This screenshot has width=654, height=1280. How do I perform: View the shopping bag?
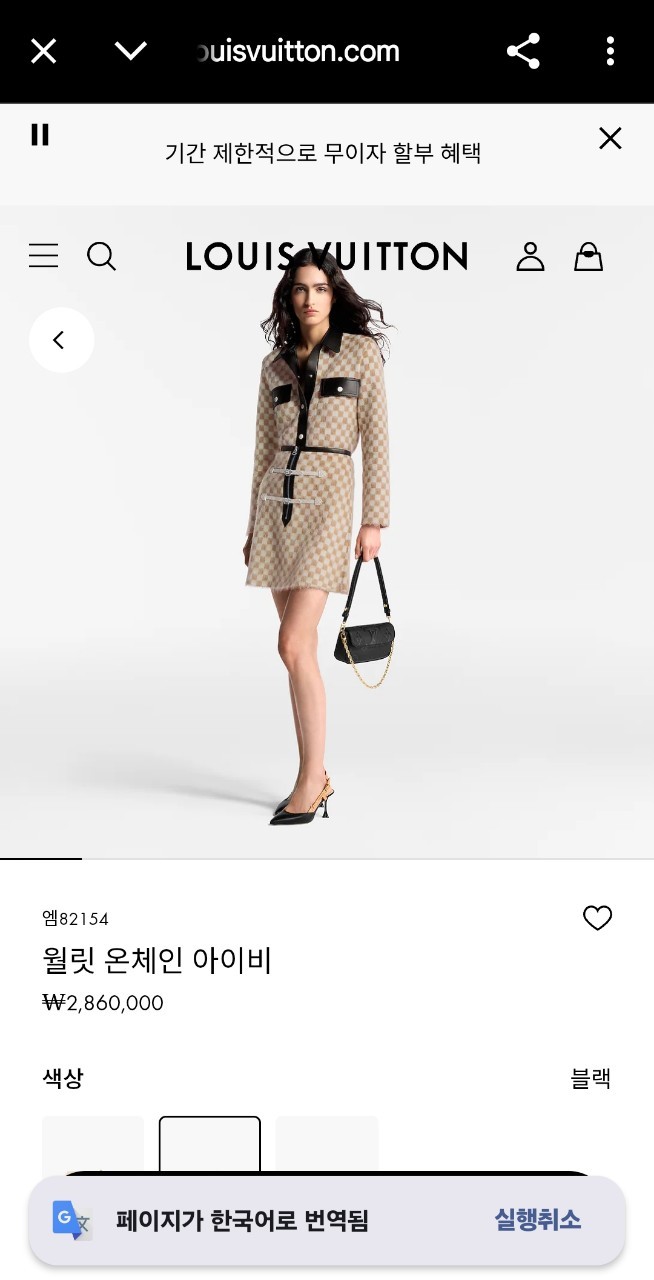(588, 257)
